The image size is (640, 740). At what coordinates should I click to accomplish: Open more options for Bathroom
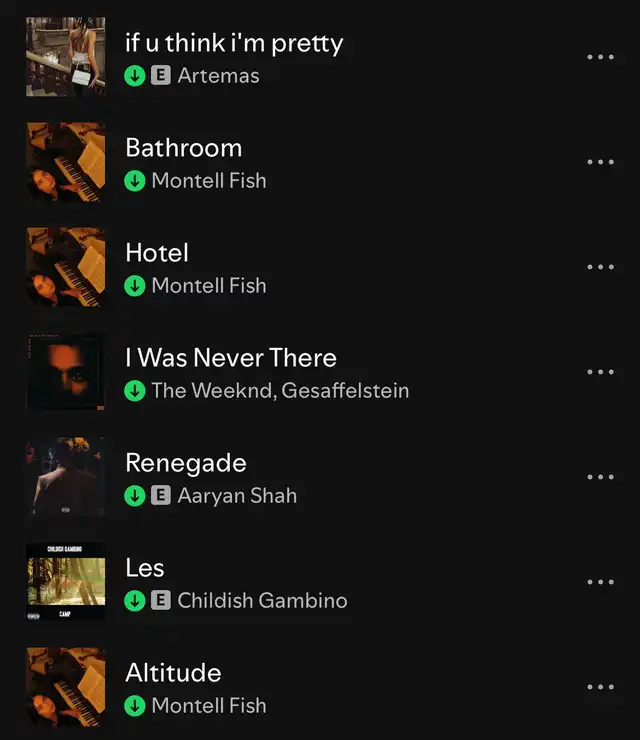tap(600, 162)
